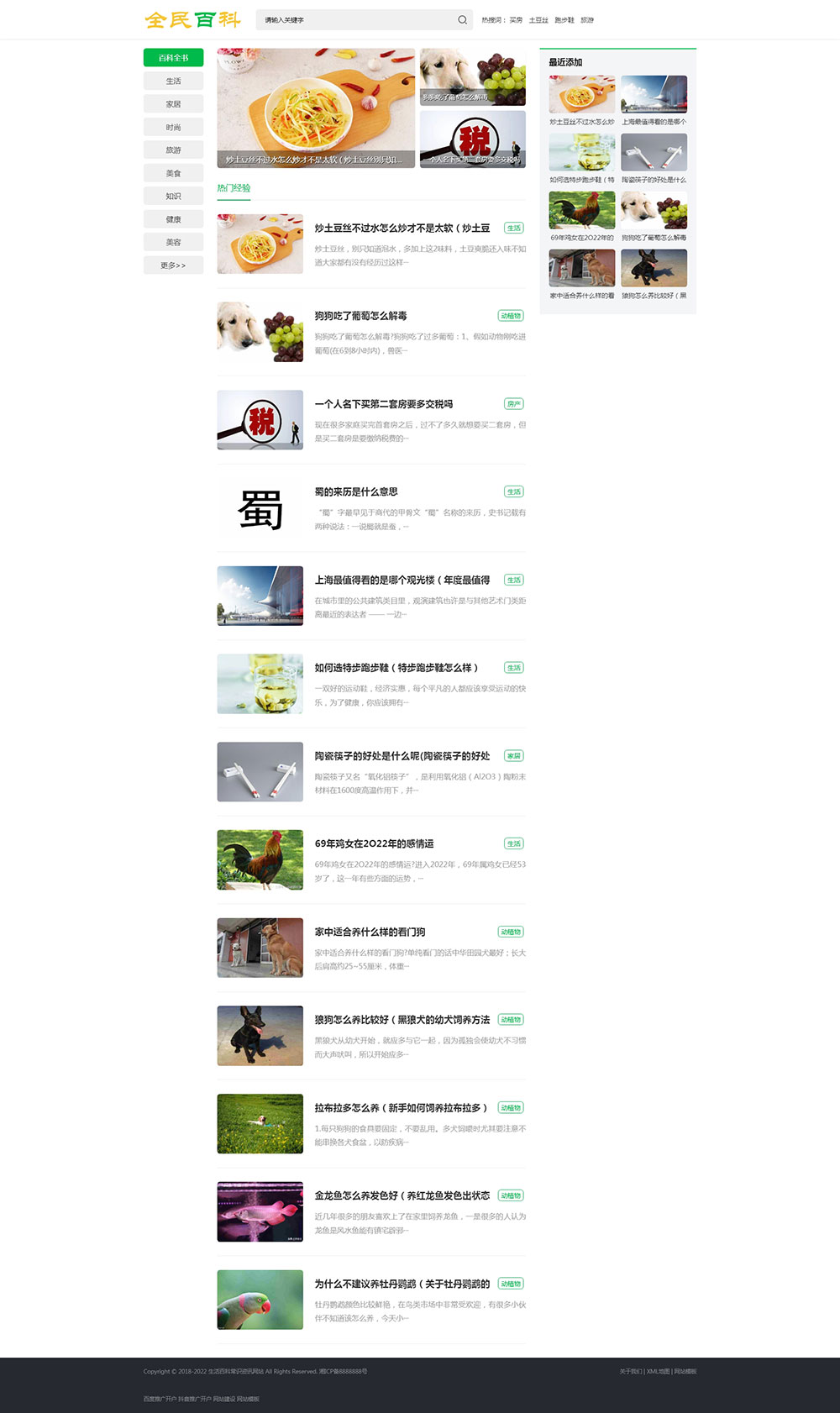Open article 狗狗吃了葡萄怎么解毒
The height and width of the screenshot is (1413, 840).
tap(360, 316)
